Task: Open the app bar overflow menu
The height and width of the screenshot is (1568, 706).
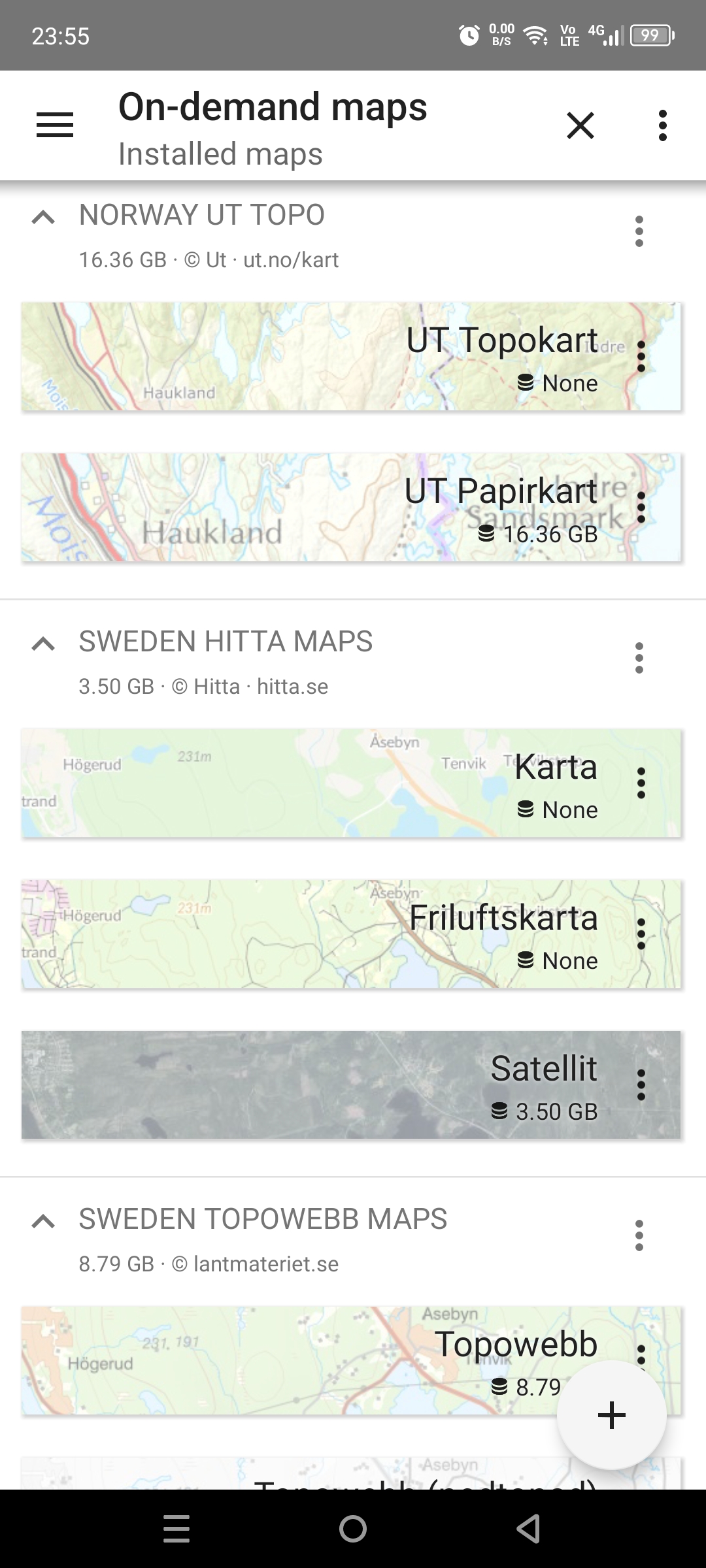Action: pyautogui.click(x=662, y=125)
